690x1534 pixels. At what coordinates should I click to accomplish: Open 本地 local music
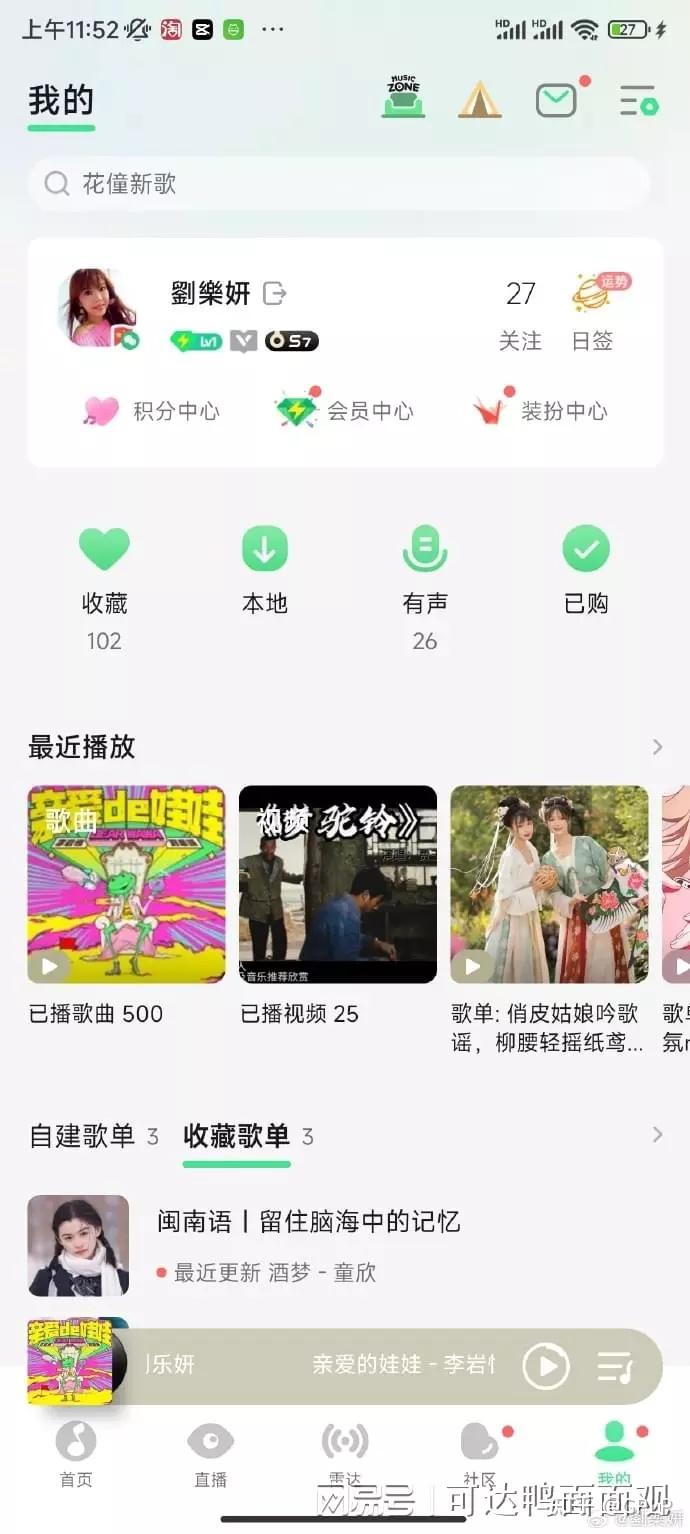click(265, 573)
